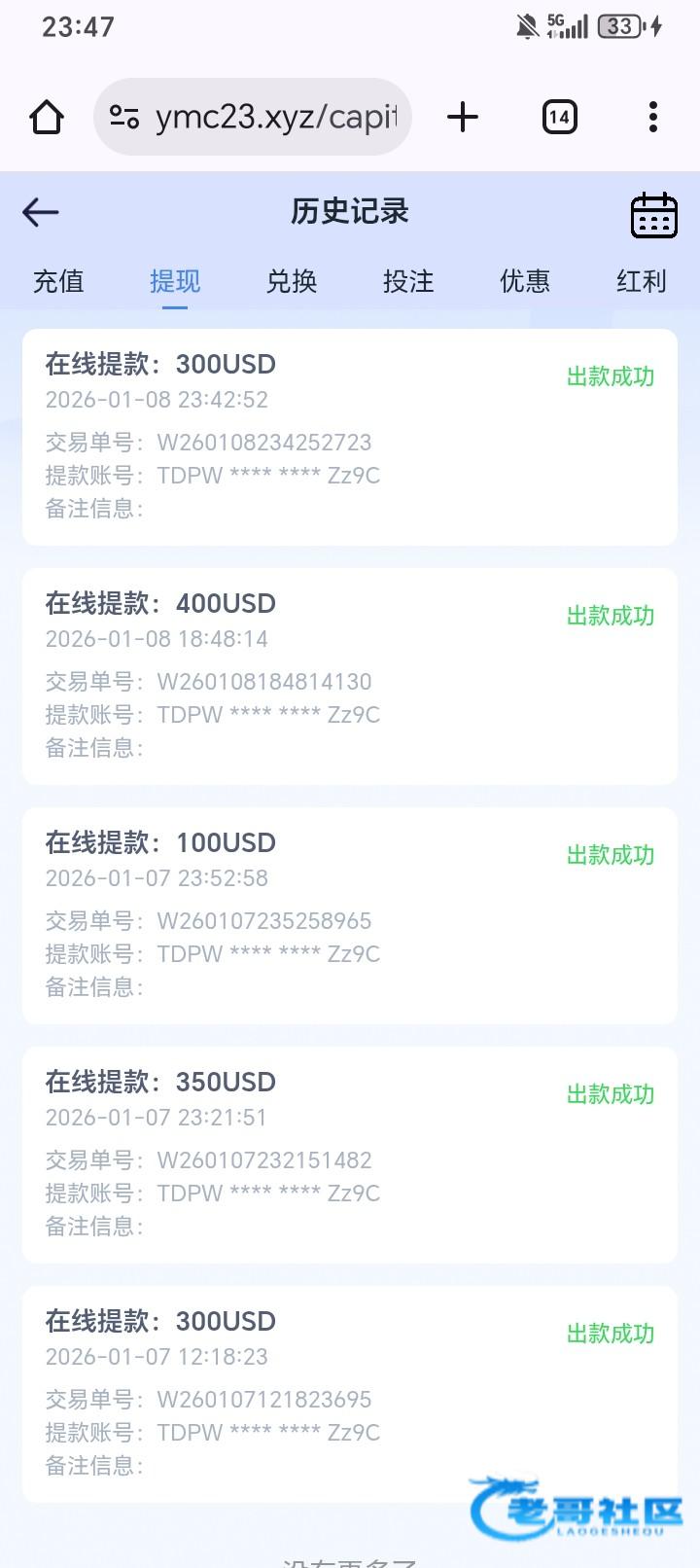Switch to the 红利 tab

pos(642,282)
